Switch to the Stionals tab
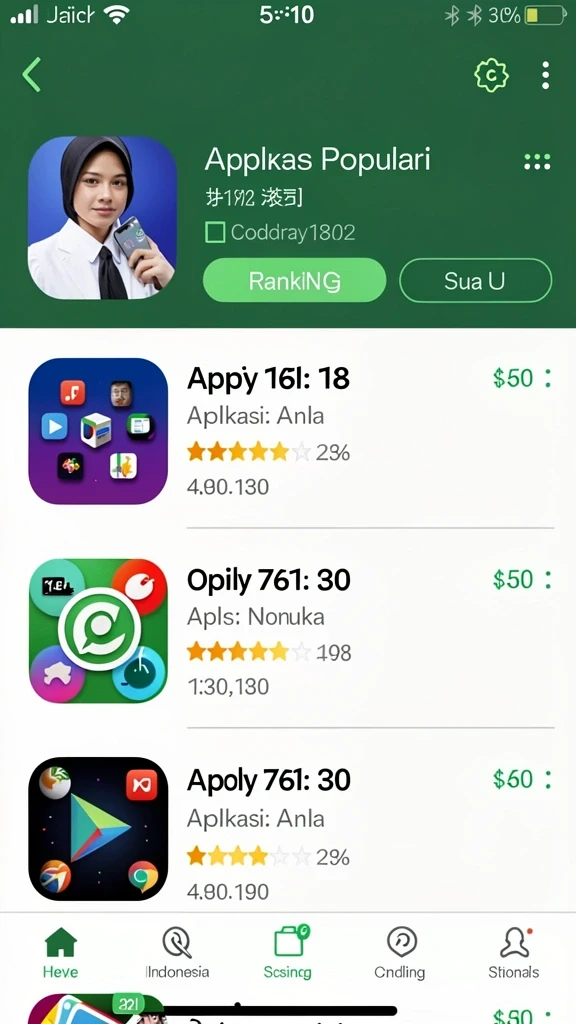 click(x=514, y=953)
